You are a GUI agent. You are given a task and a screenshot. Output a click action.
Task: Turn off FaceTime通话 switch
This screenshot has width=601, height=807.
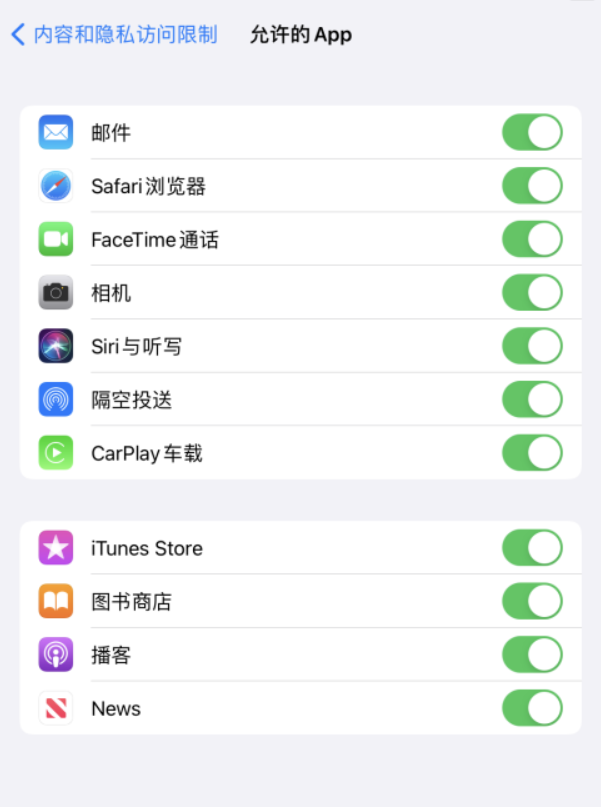coord(532,239)
